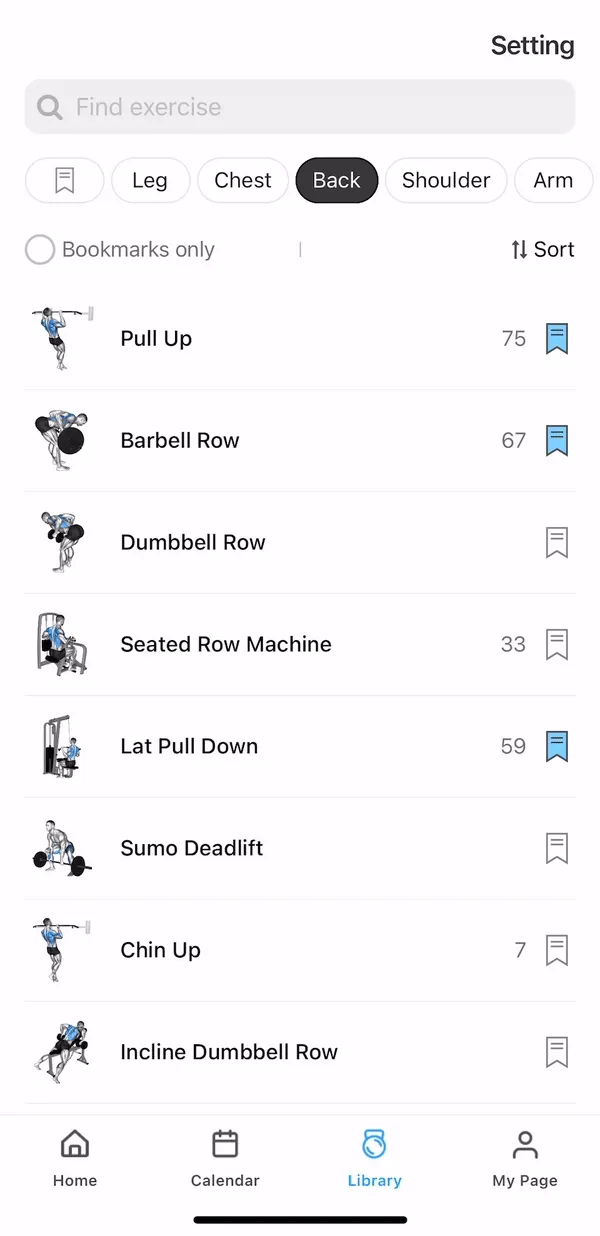Switch to the Calendar tab

(225, 1158)
